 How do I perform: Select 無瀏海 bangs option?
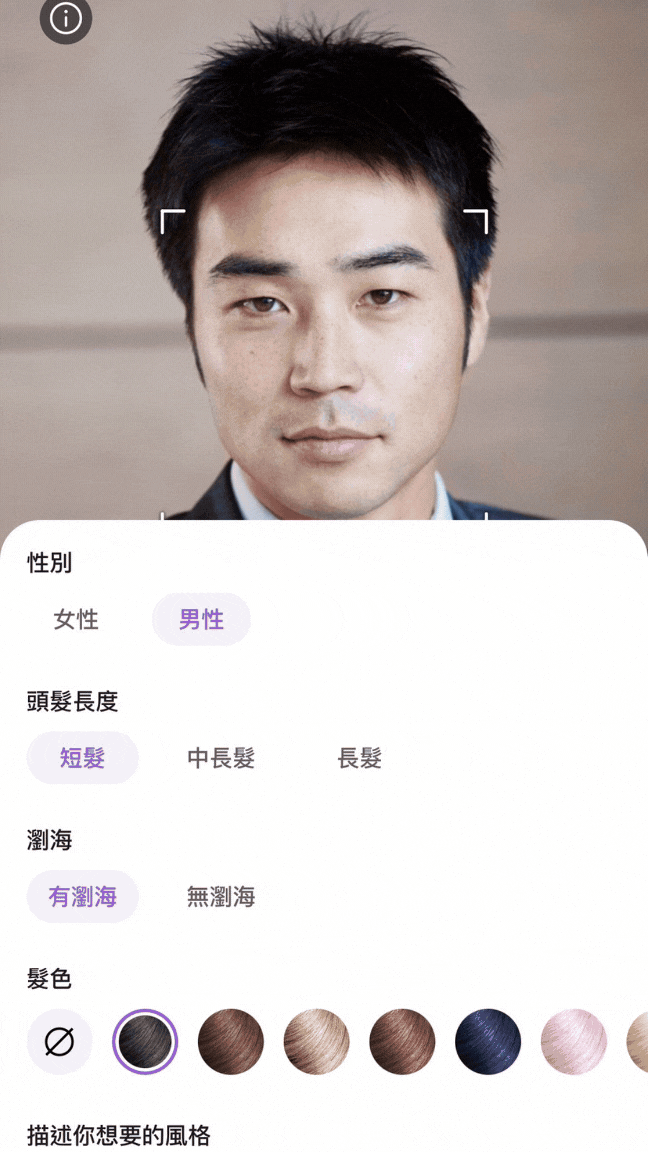point(221,897)
